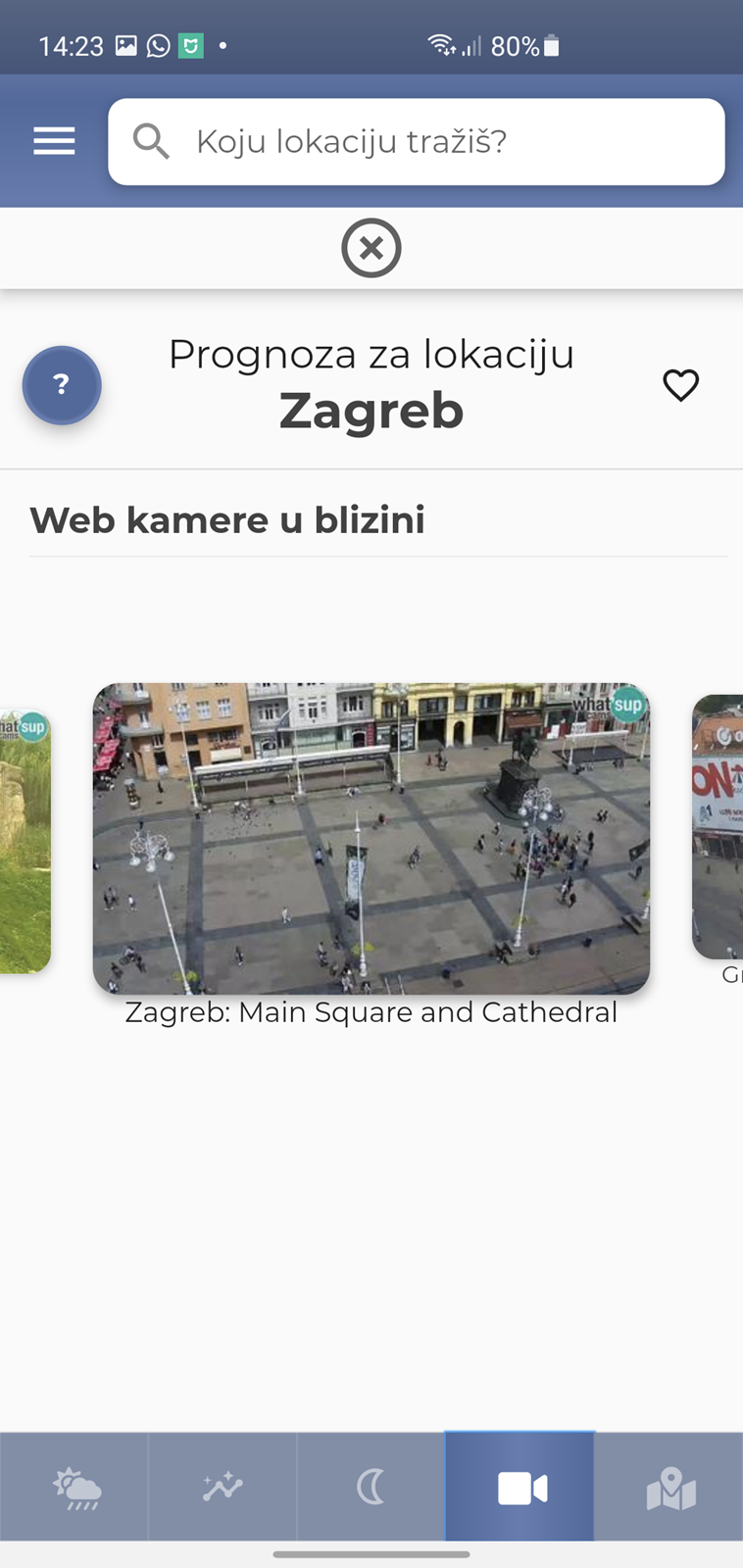Dismiss the banner with the X button

click(x=371, y=248)
